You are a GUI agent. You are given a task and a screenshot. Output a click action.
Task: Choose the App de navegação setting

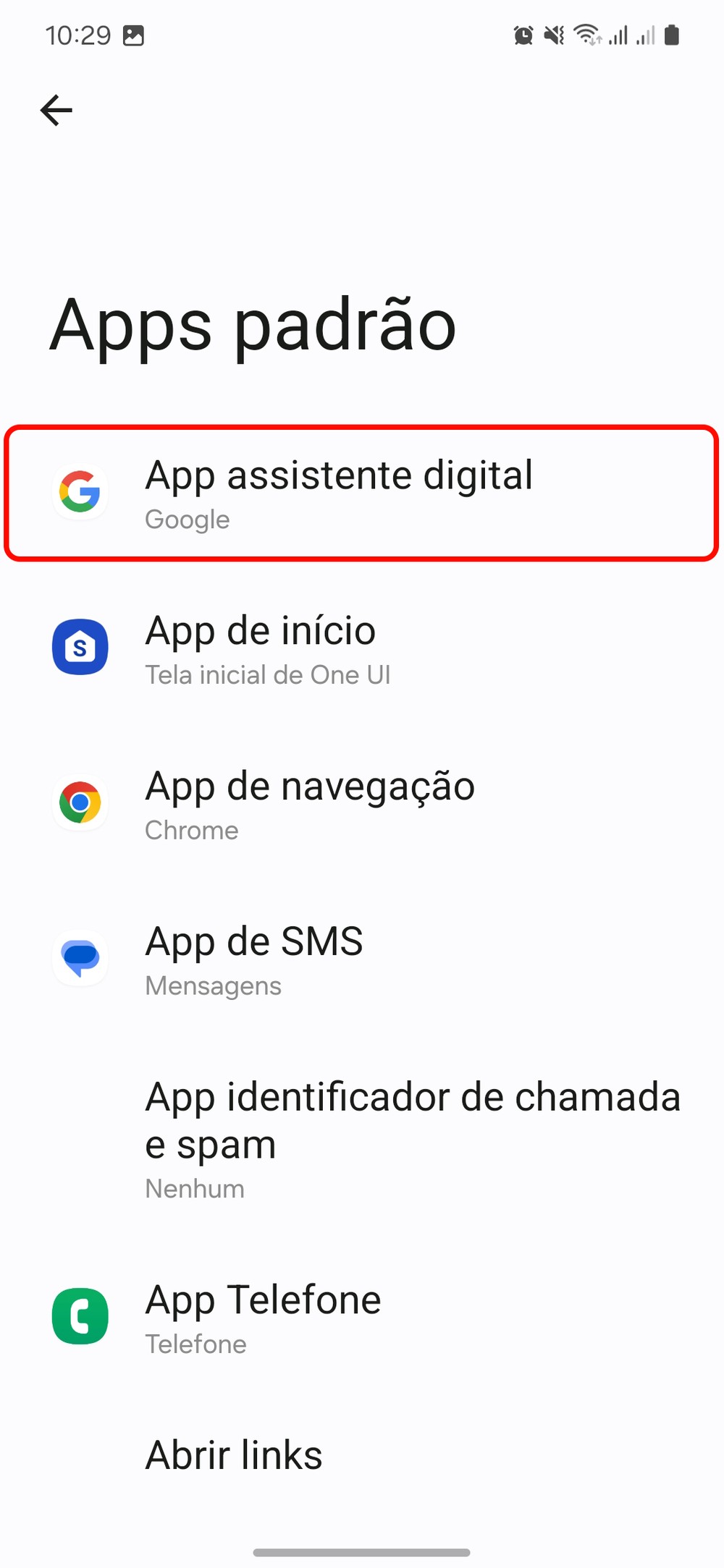pos(310,803)
